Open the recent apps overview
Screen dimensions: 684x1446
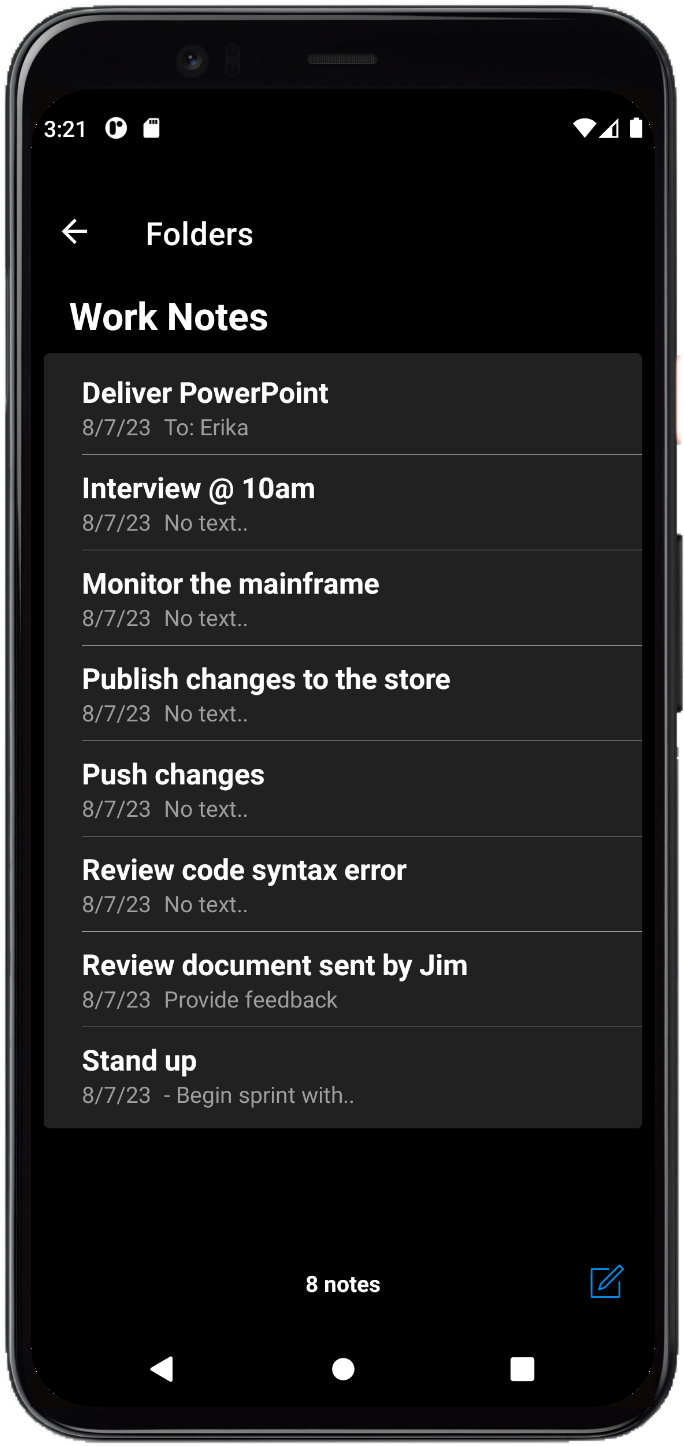click(522, 1369)
